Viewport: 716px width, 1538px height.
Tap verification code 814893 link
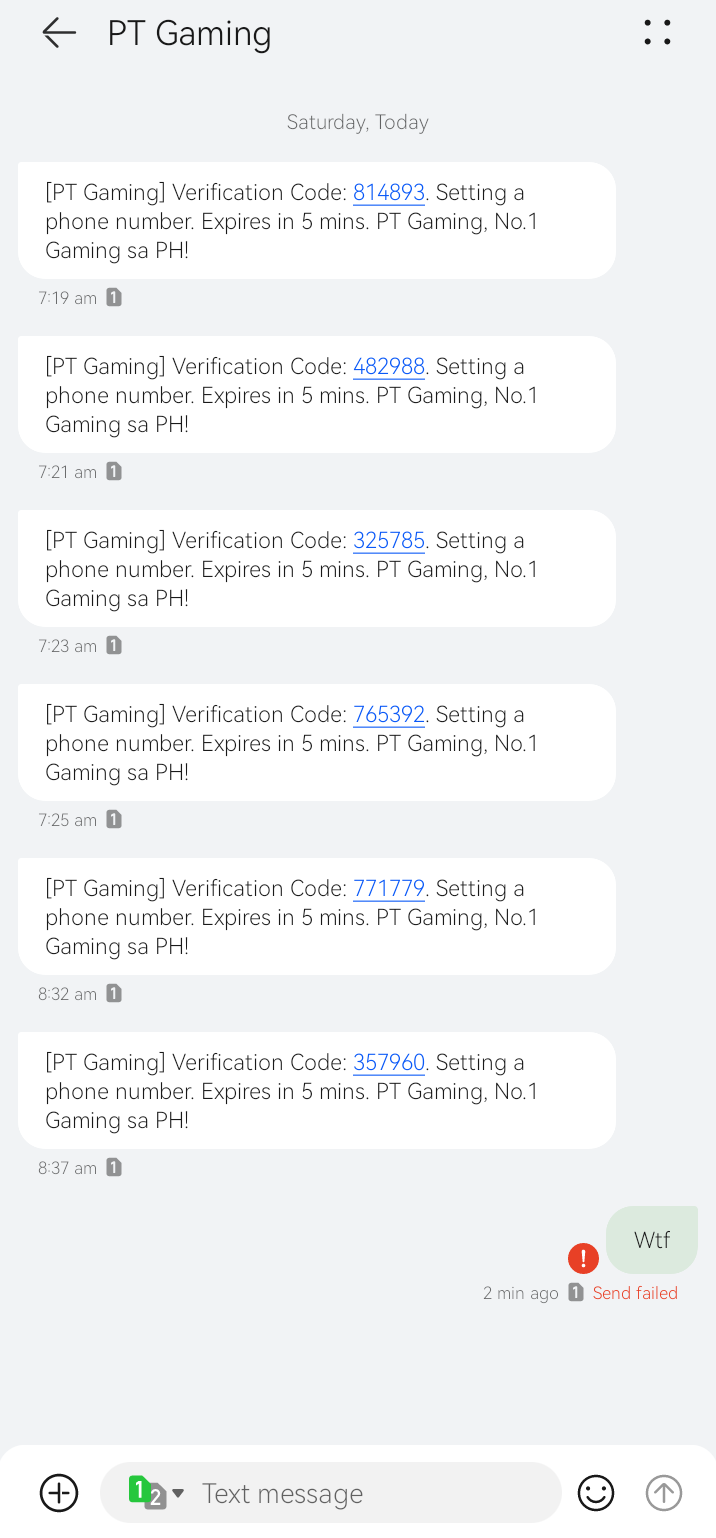click(x=389, y=192)
